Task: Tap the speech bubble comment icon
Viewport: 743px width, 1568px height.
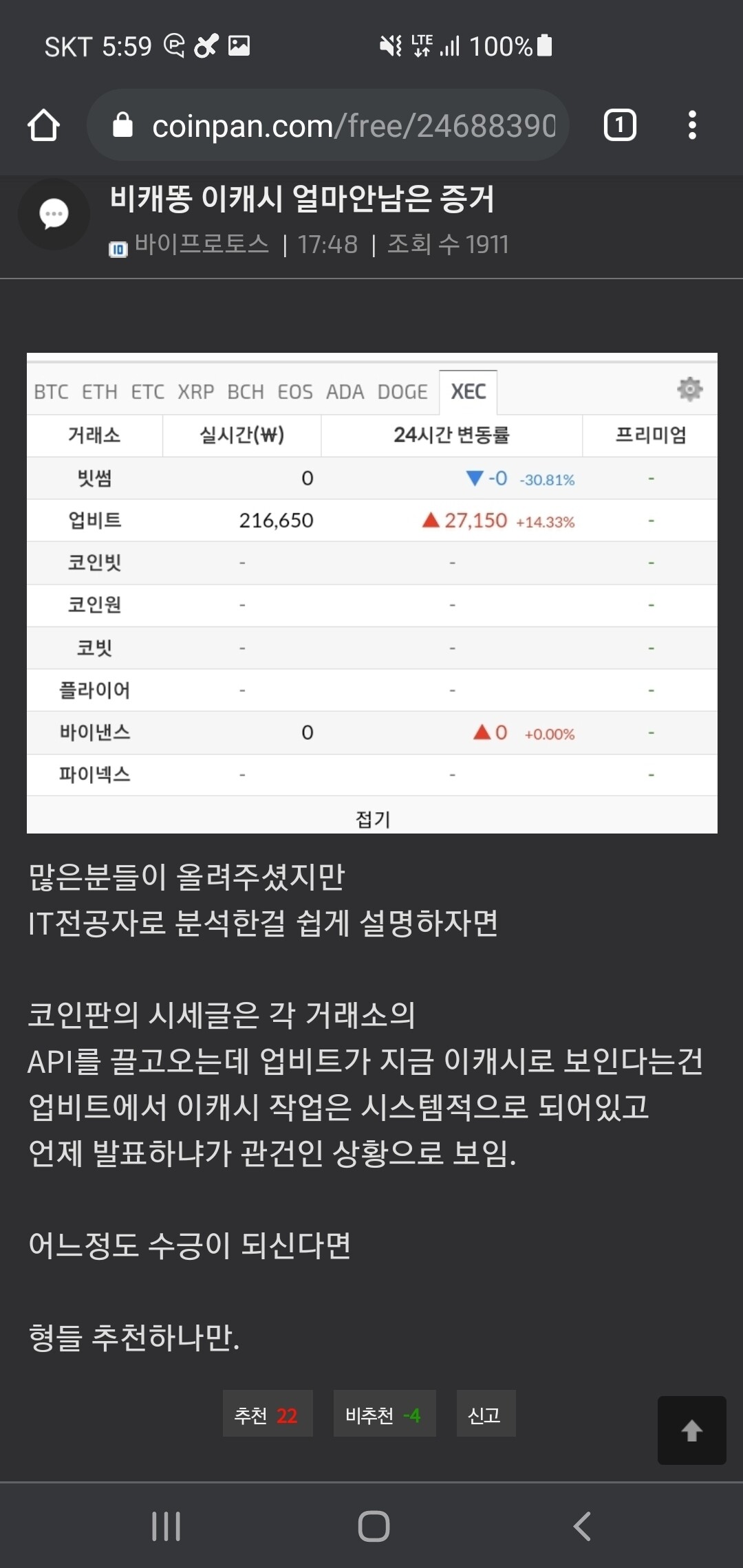Action: 52,214
